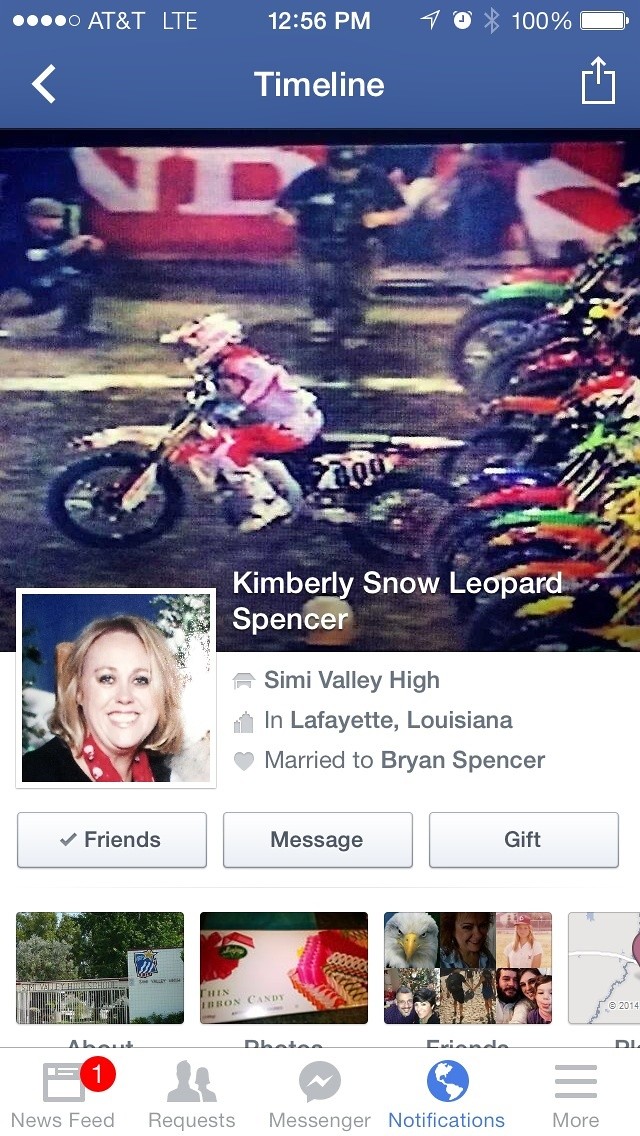Screen dimensions: 640x1136
Task: Send a message with the Message button
Action: (317, 840)
